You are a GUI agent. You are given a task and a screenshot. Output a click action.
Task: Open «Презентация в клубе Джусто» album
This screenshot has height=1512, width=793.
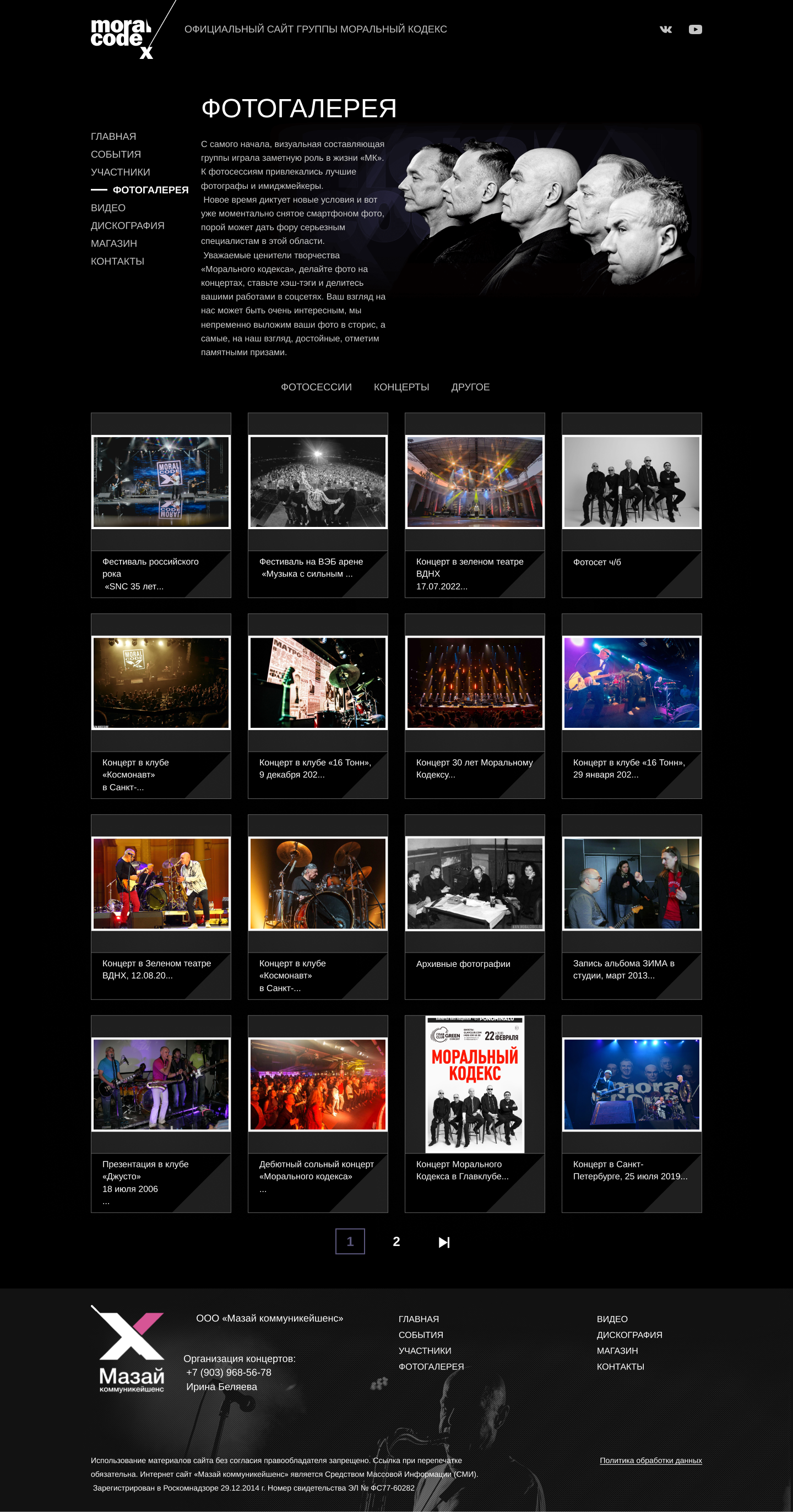161,1084
